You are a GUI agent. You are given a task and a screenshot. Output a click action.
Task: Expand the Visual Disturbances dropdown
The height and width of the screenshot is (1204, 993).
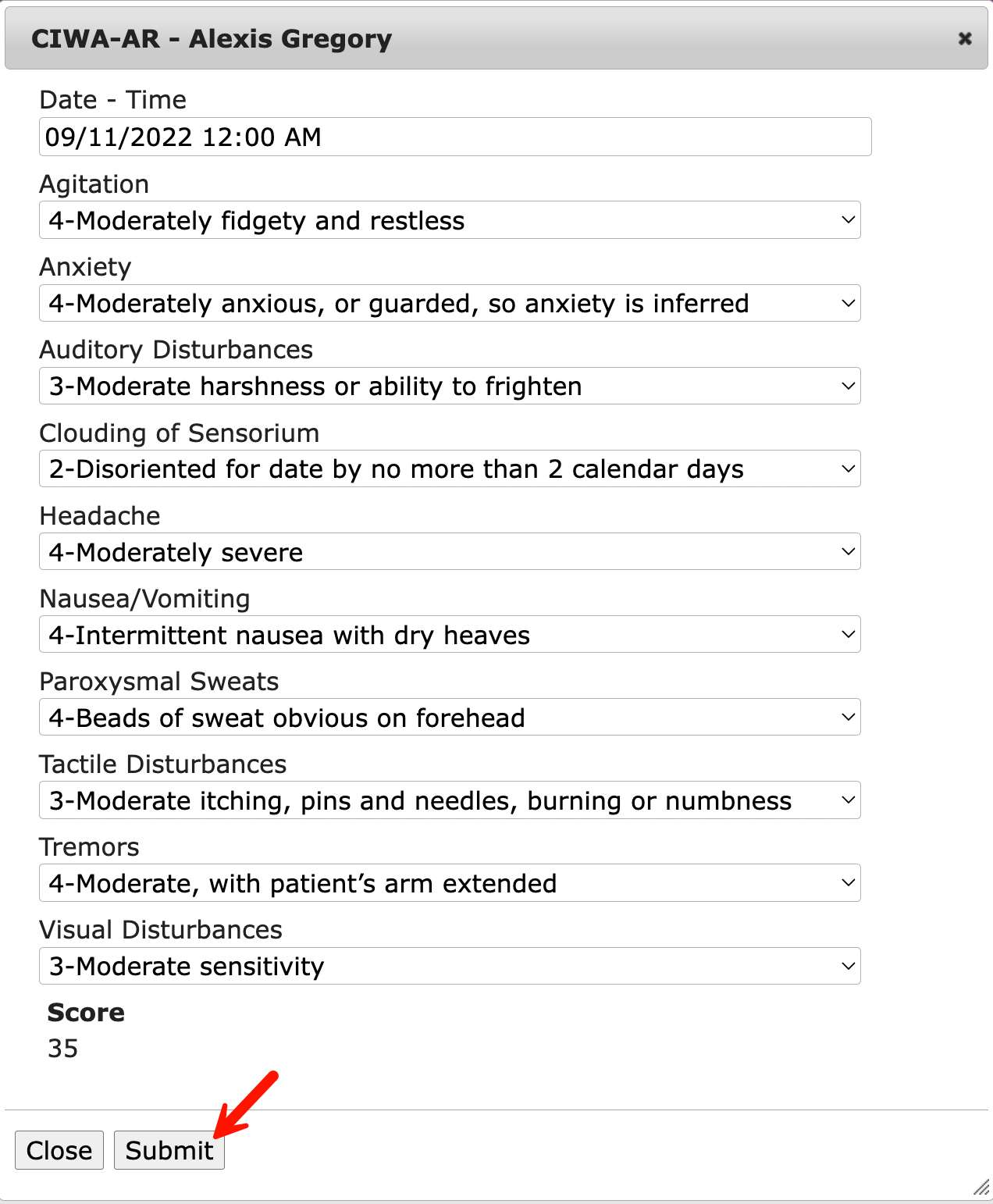tap(450, 967)
